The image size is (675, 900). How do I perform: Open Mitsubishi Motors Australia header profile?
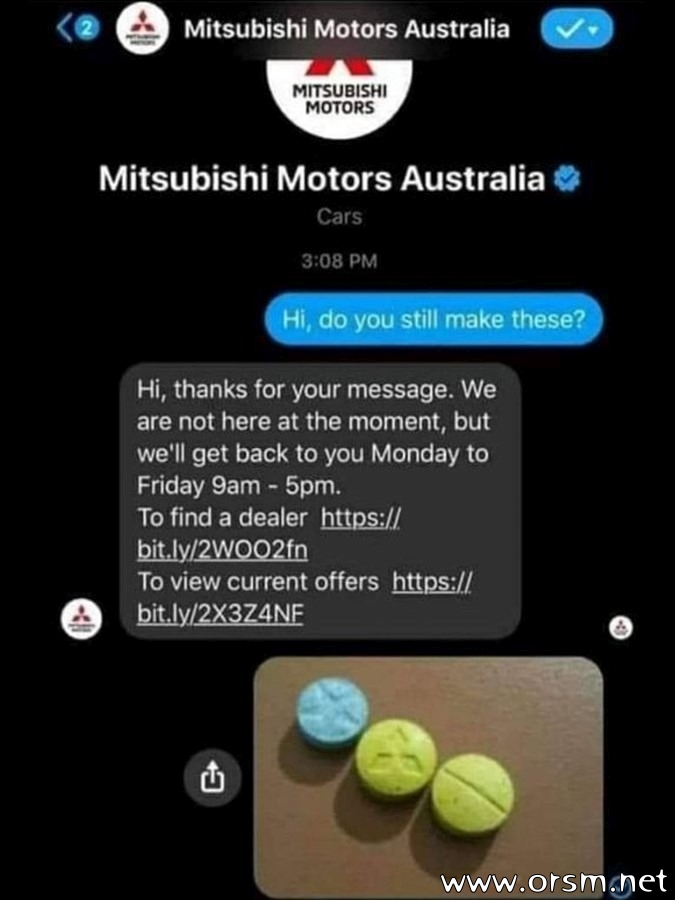pyautogui.click(x=345, y=29)
